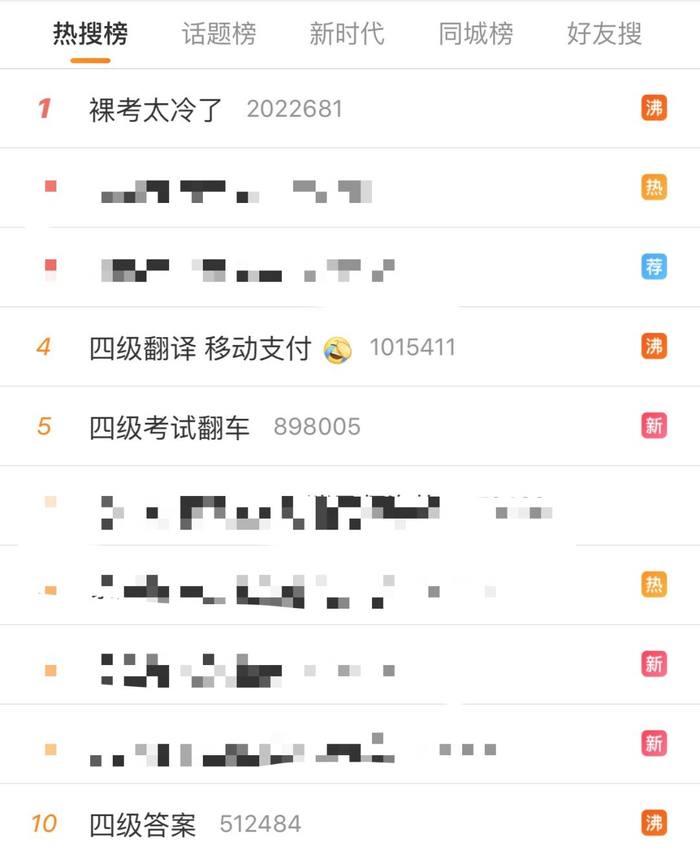Switch to the 话题榜 tab

pos(219,34)
